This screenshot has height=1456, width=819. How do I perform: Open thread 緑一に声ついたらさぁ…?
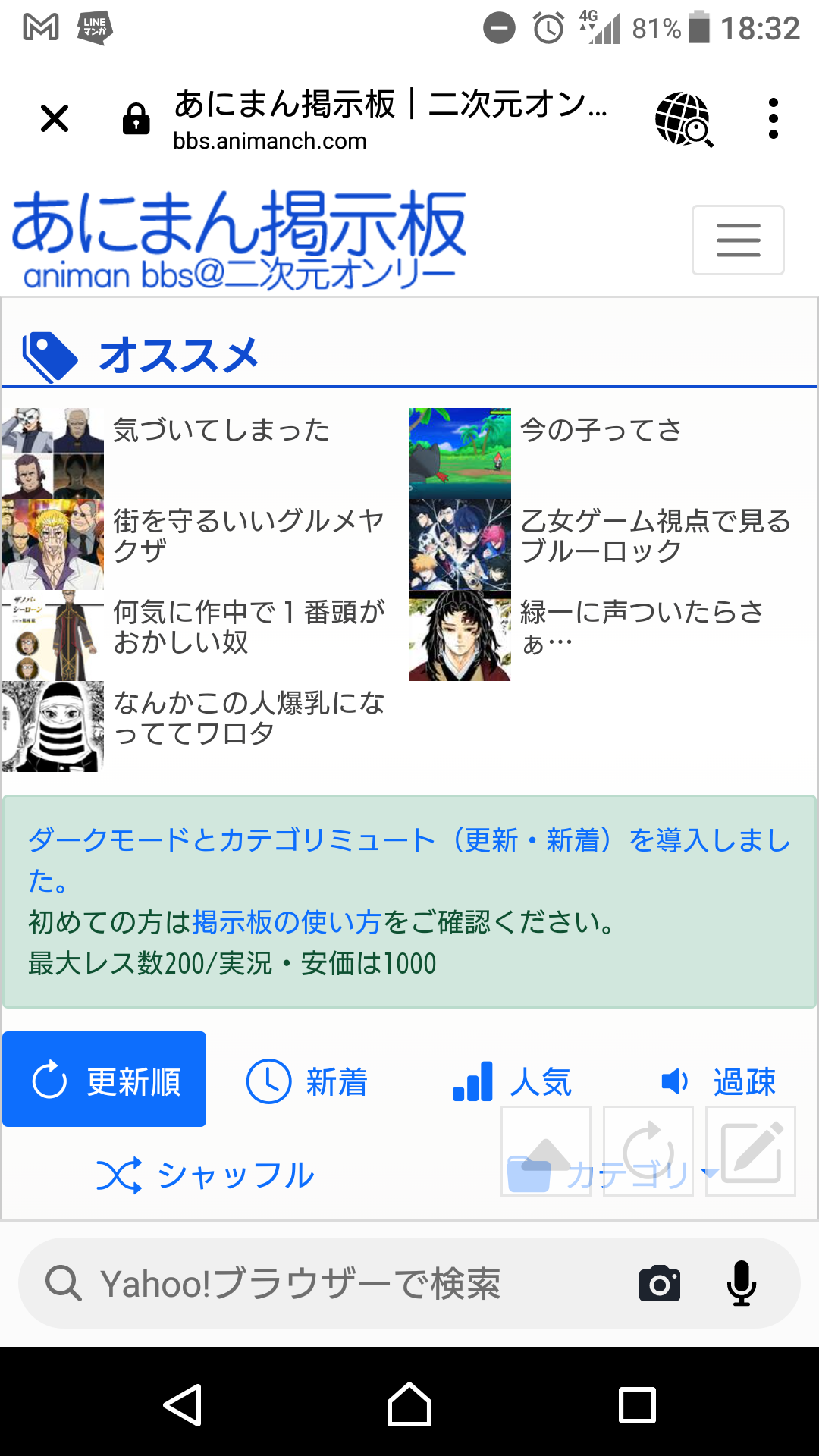642,626
